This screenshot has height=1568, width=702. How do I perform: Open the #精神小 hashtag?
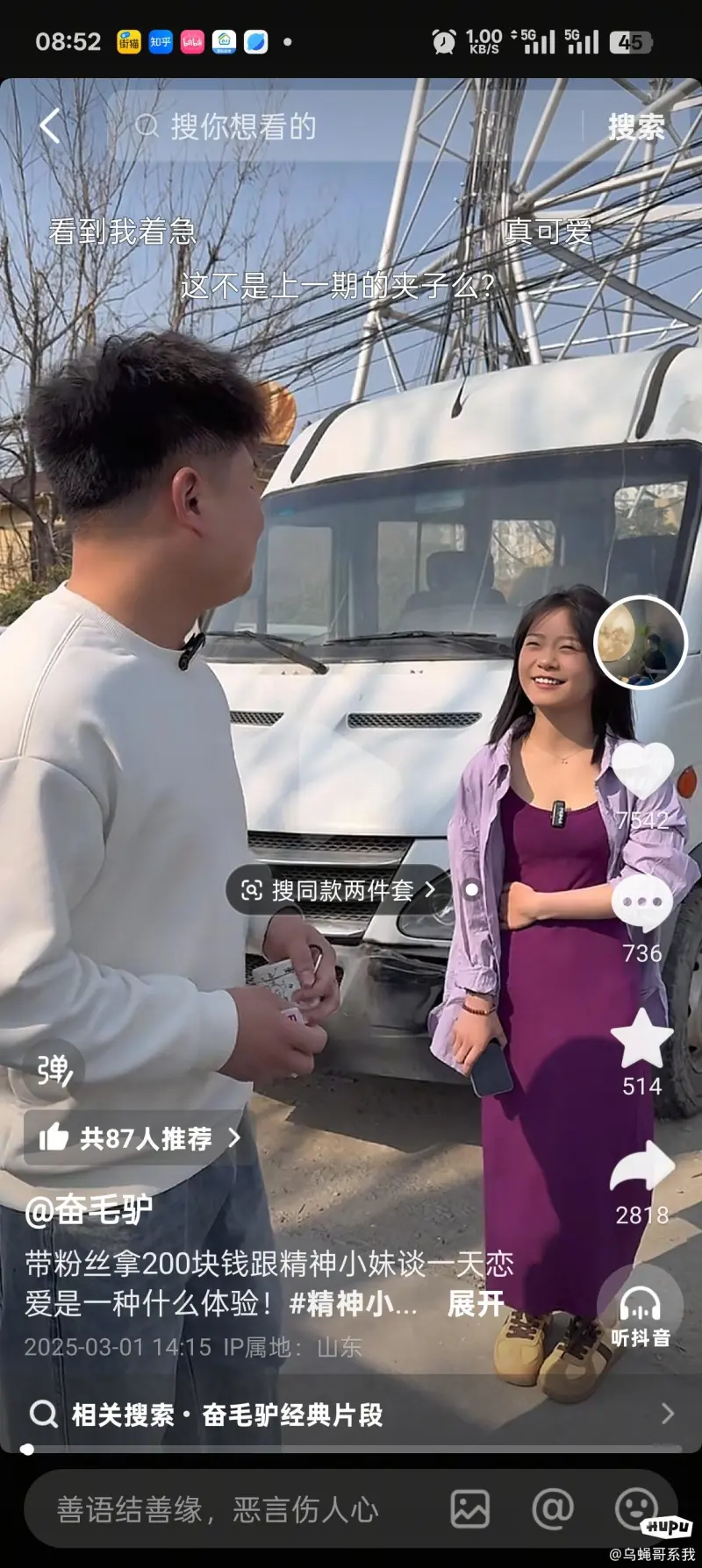point(351,1304)
